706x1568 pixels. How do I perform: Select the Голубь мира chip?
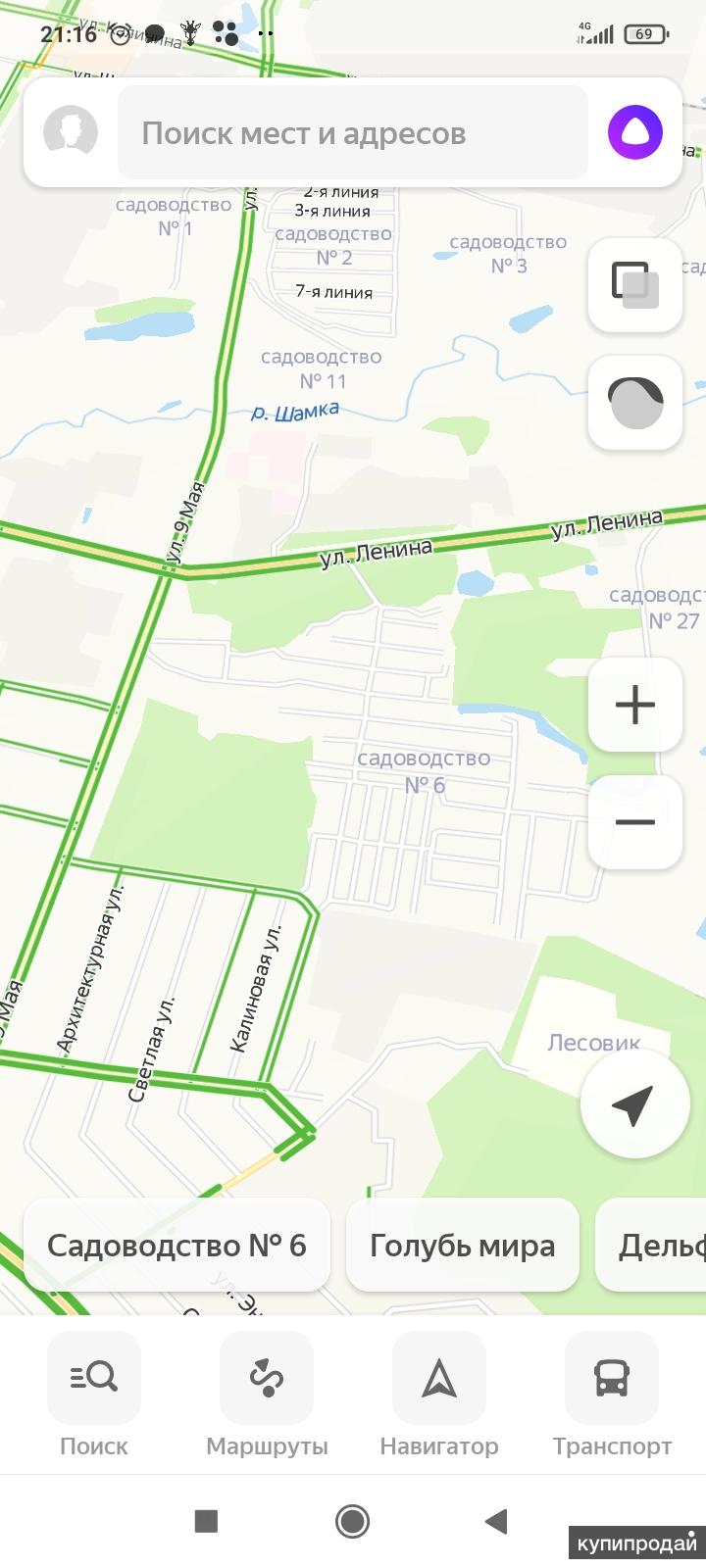(462, 1246)
